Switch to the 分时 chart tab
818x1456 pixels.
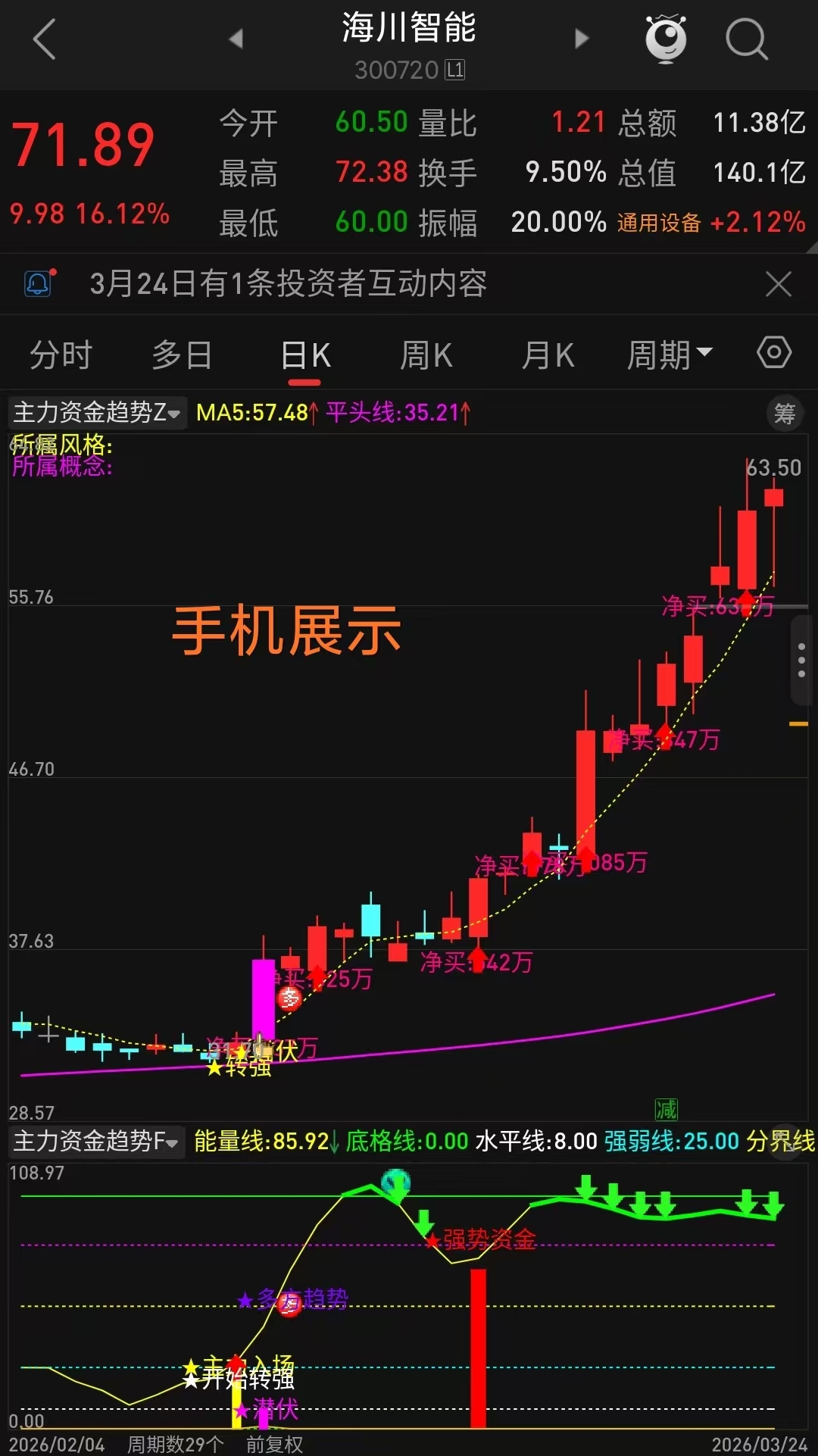(x=61, y=355)
